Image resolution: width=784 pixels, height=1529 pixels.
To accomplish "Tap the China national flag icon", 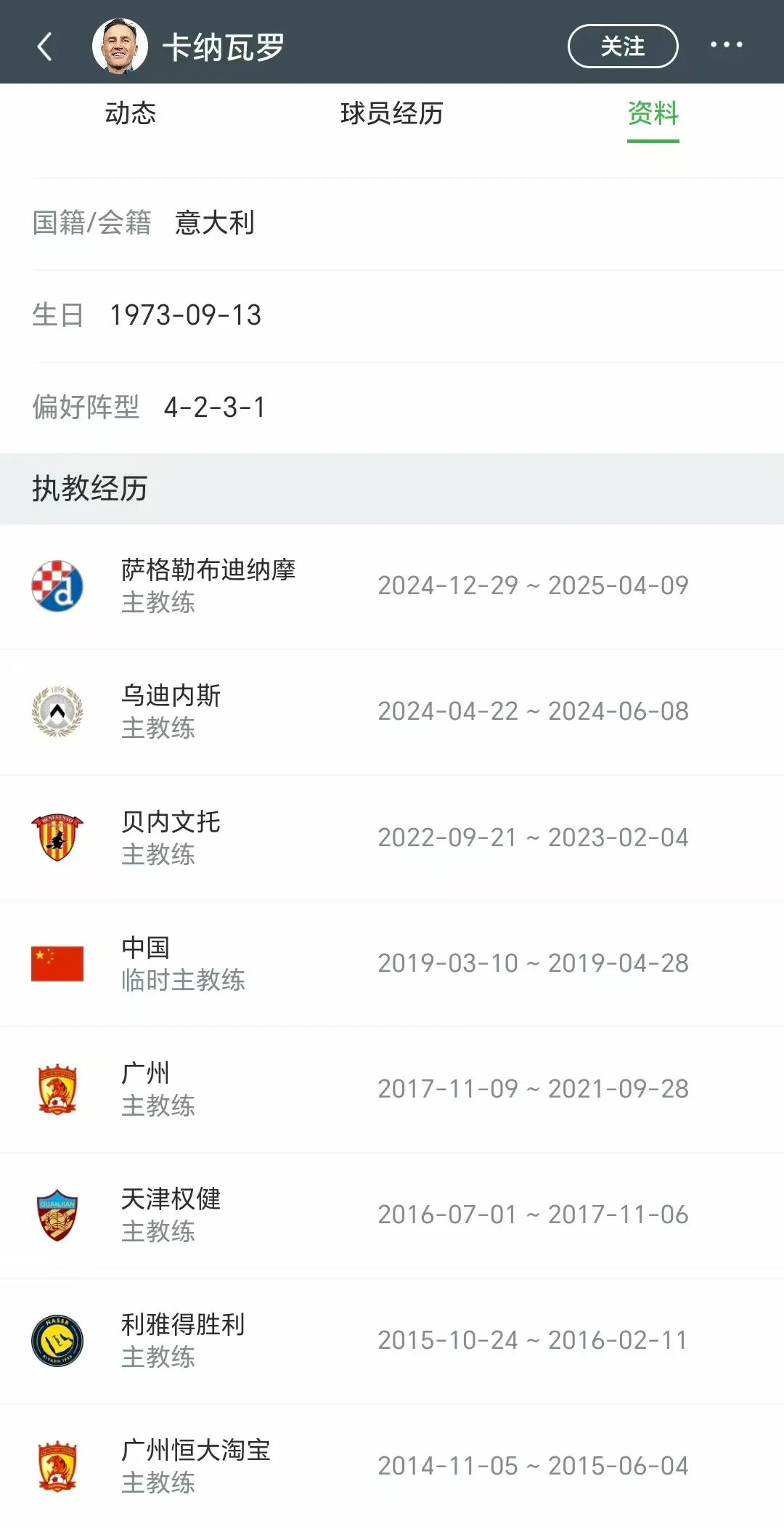I will [58, 962].
